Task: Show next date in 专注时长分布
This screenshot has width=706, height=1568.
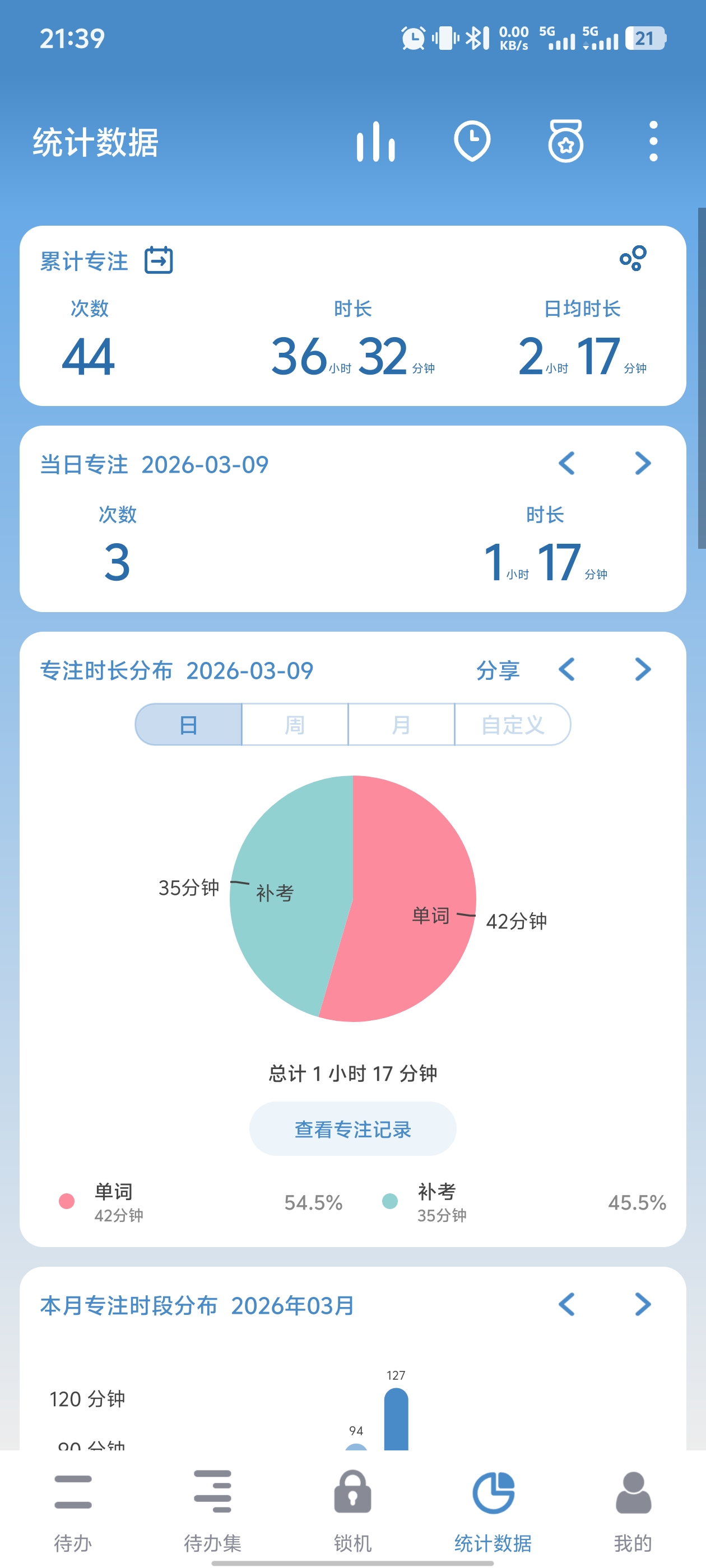Action: coord(643,670)
